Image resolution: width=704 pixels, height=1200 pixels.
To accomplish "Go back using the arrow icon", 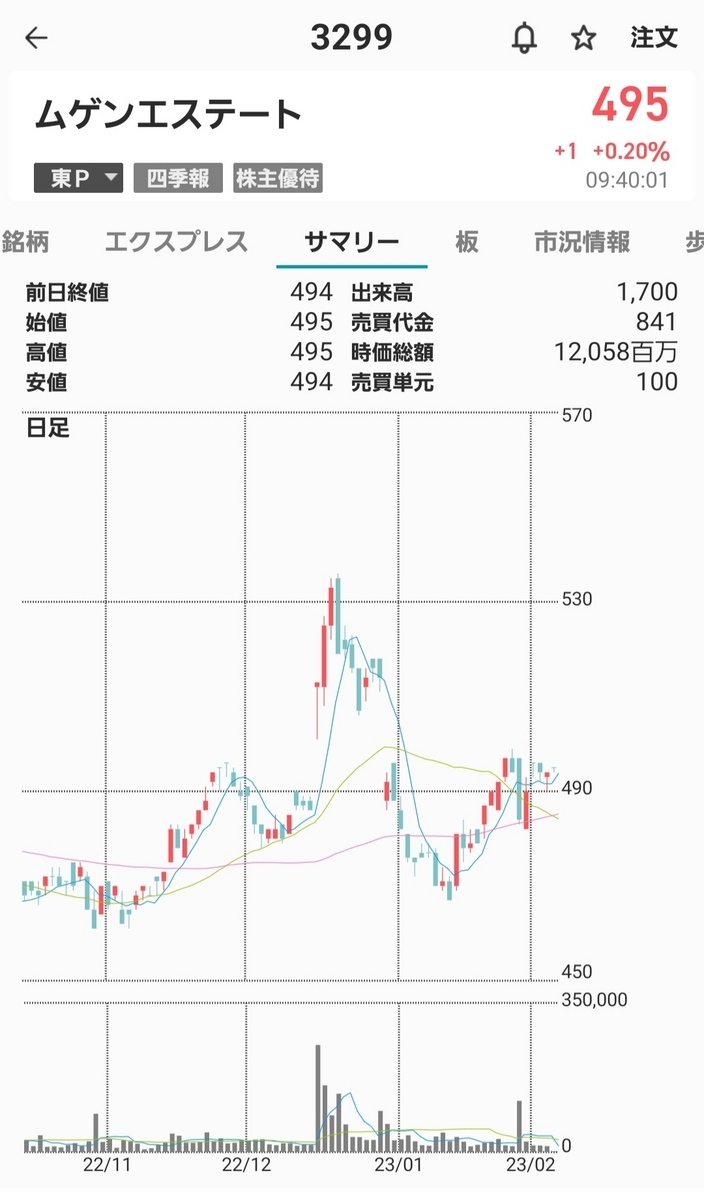I will click(36, 38).
